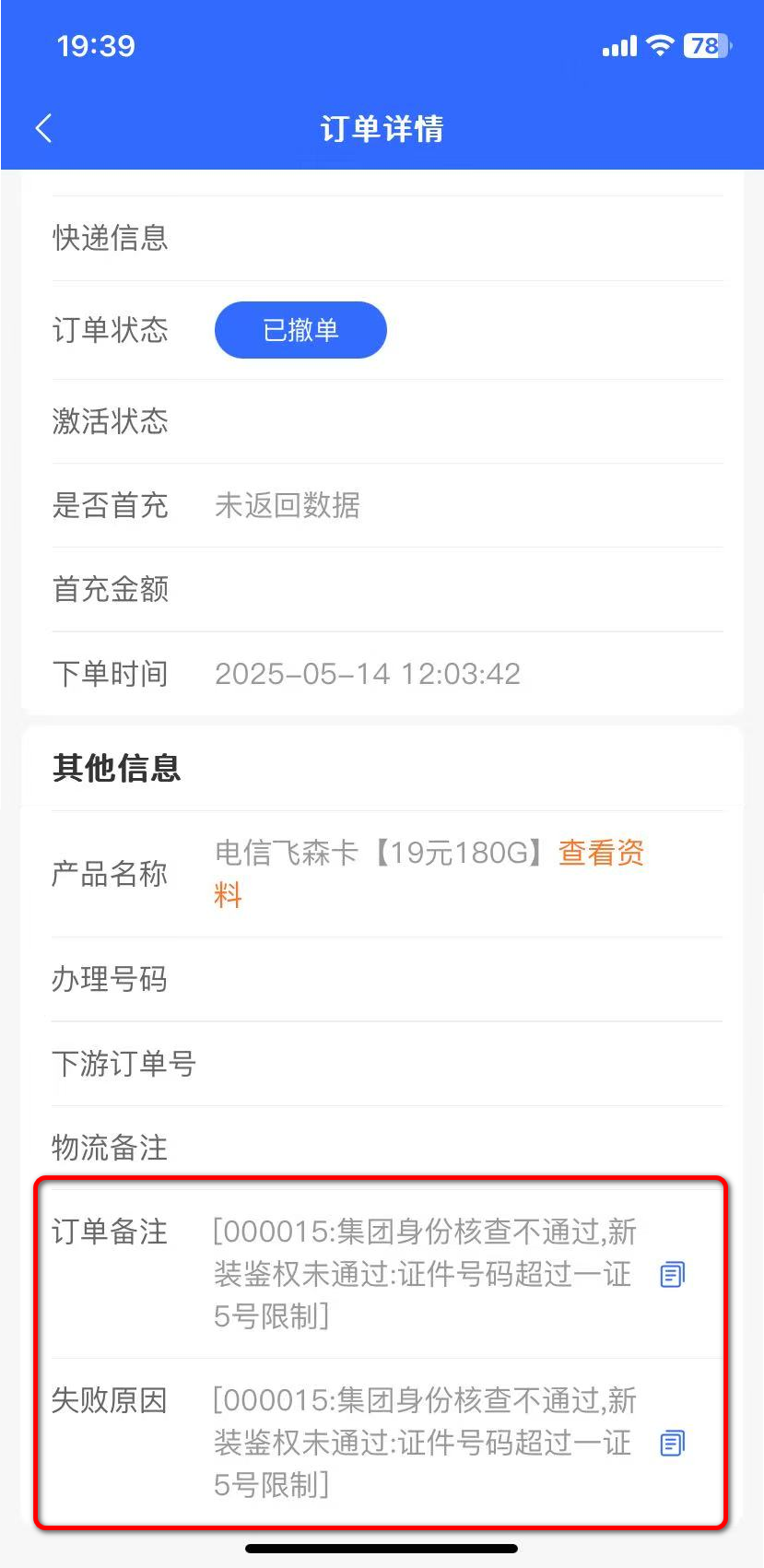
Task: Tap the 物流备注 logistics remark row
Action: [110, 1148]
